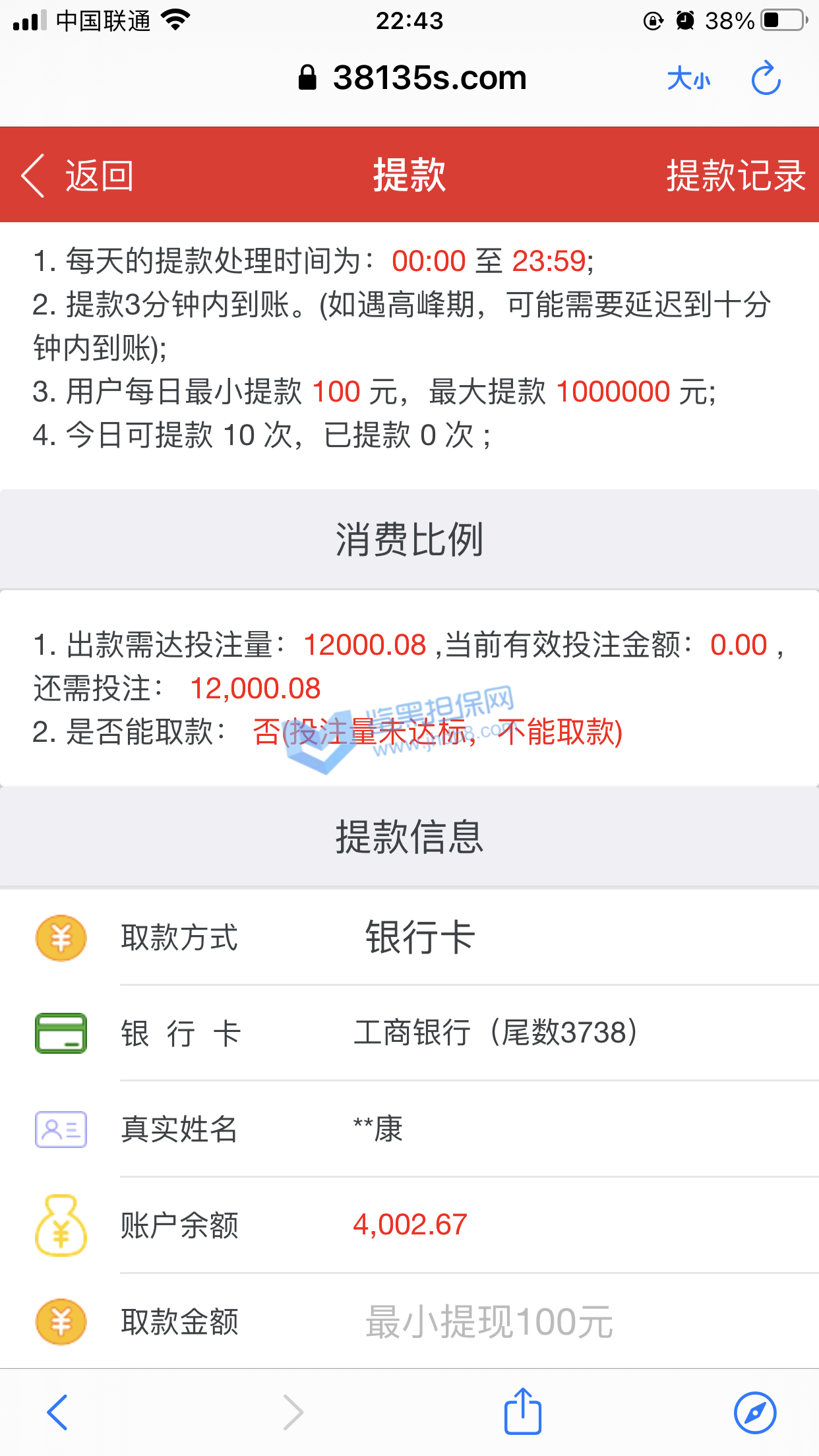Screen dimensions: 819x1456
Task: Tap the 取款金额 amount input field
Action: (489, 1321)
